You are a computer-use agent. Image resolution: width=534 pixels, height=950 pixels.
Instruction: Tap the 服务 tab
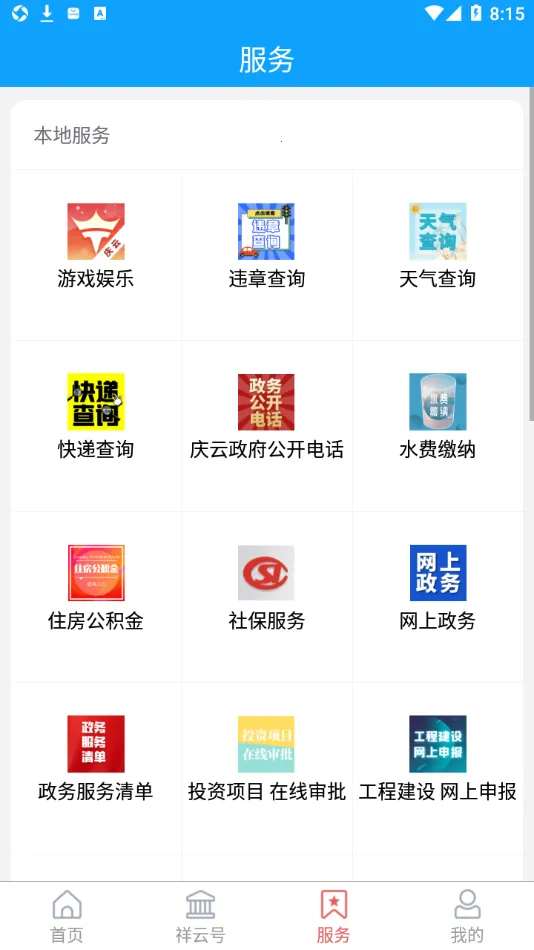pyautogui.click(x=333, y=916)
